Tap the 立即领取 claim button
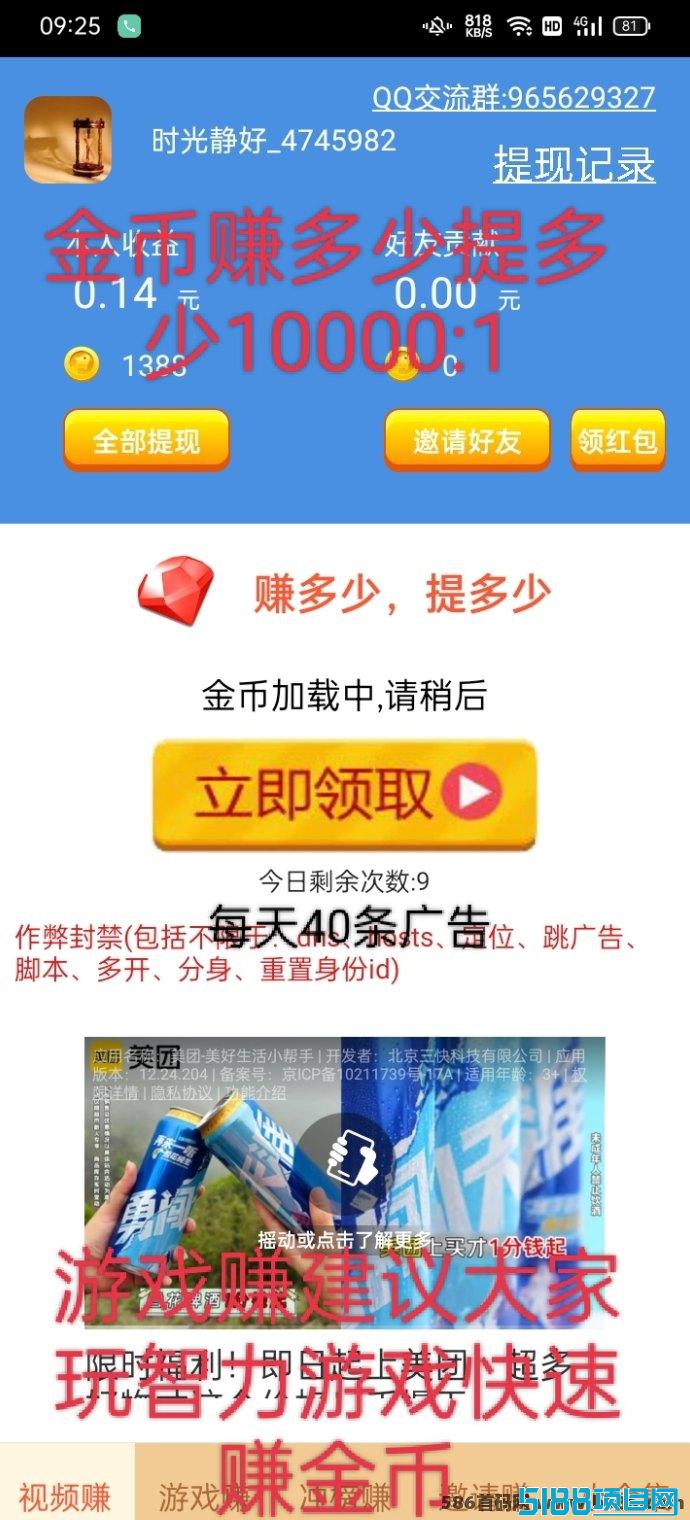 coord(345,795)
